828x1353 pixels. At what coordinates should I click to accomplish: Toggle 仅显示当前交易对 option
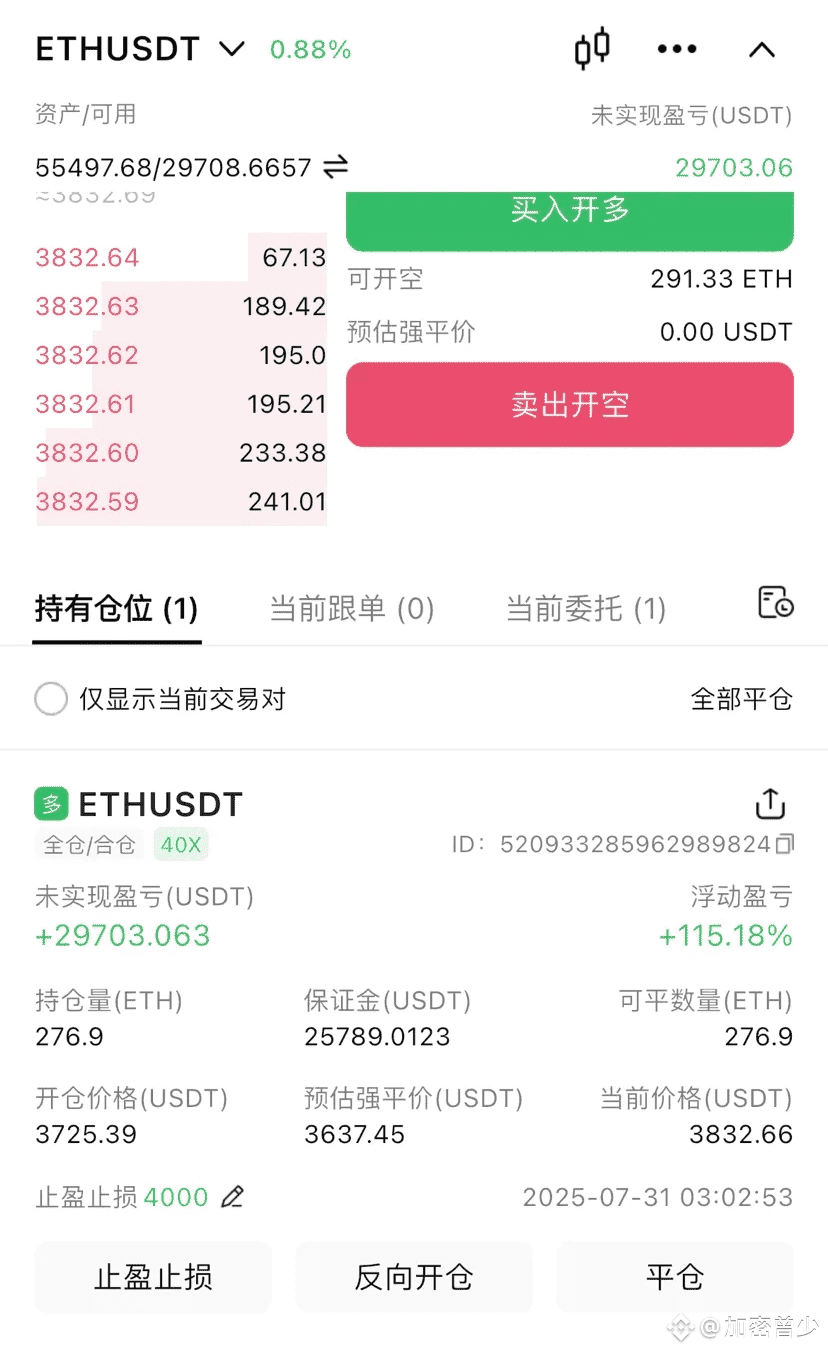51,699
